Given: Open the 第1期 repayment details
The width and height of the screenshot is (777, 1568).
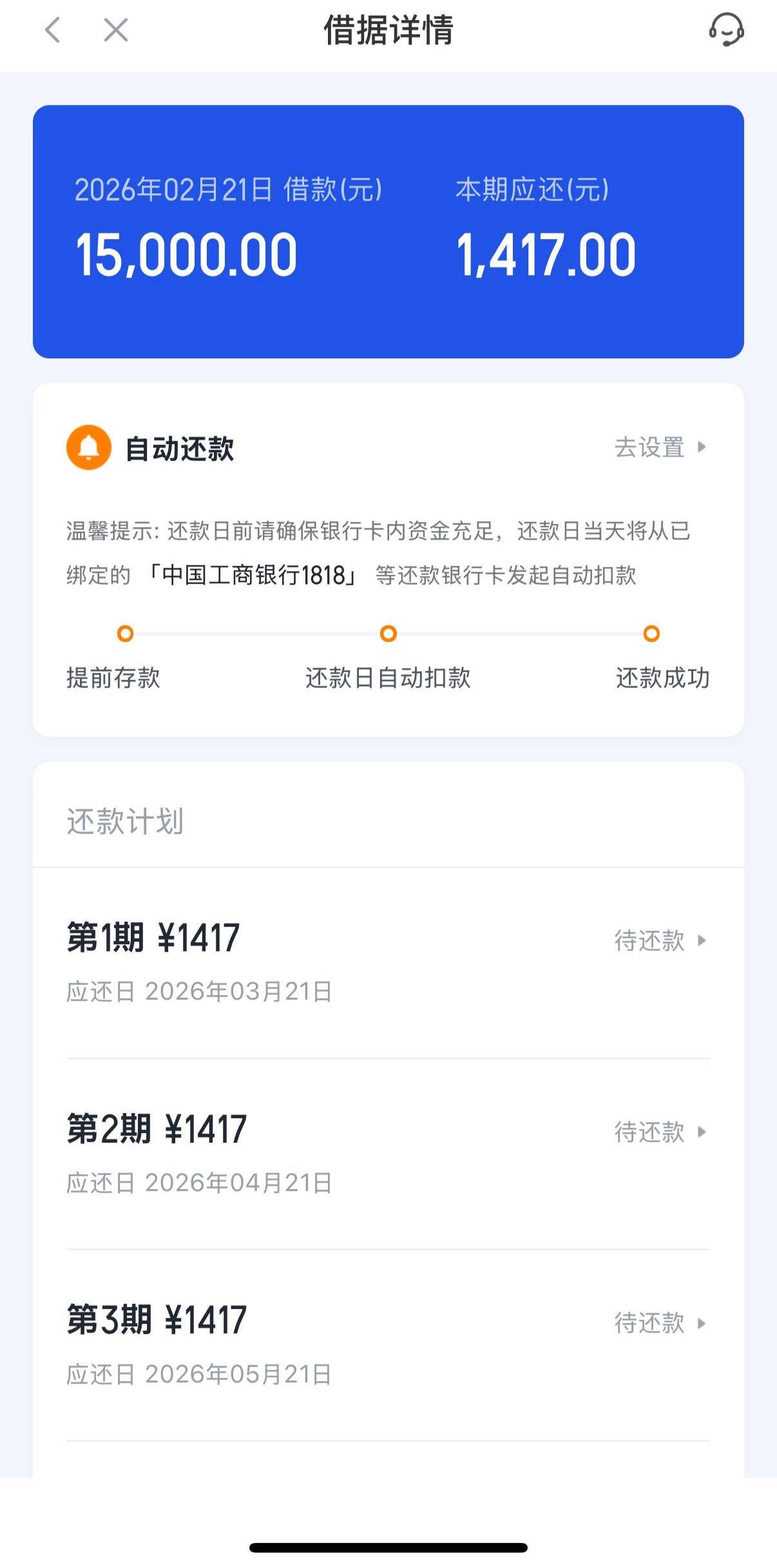Looking at the screenshot, I should point(388,962).
